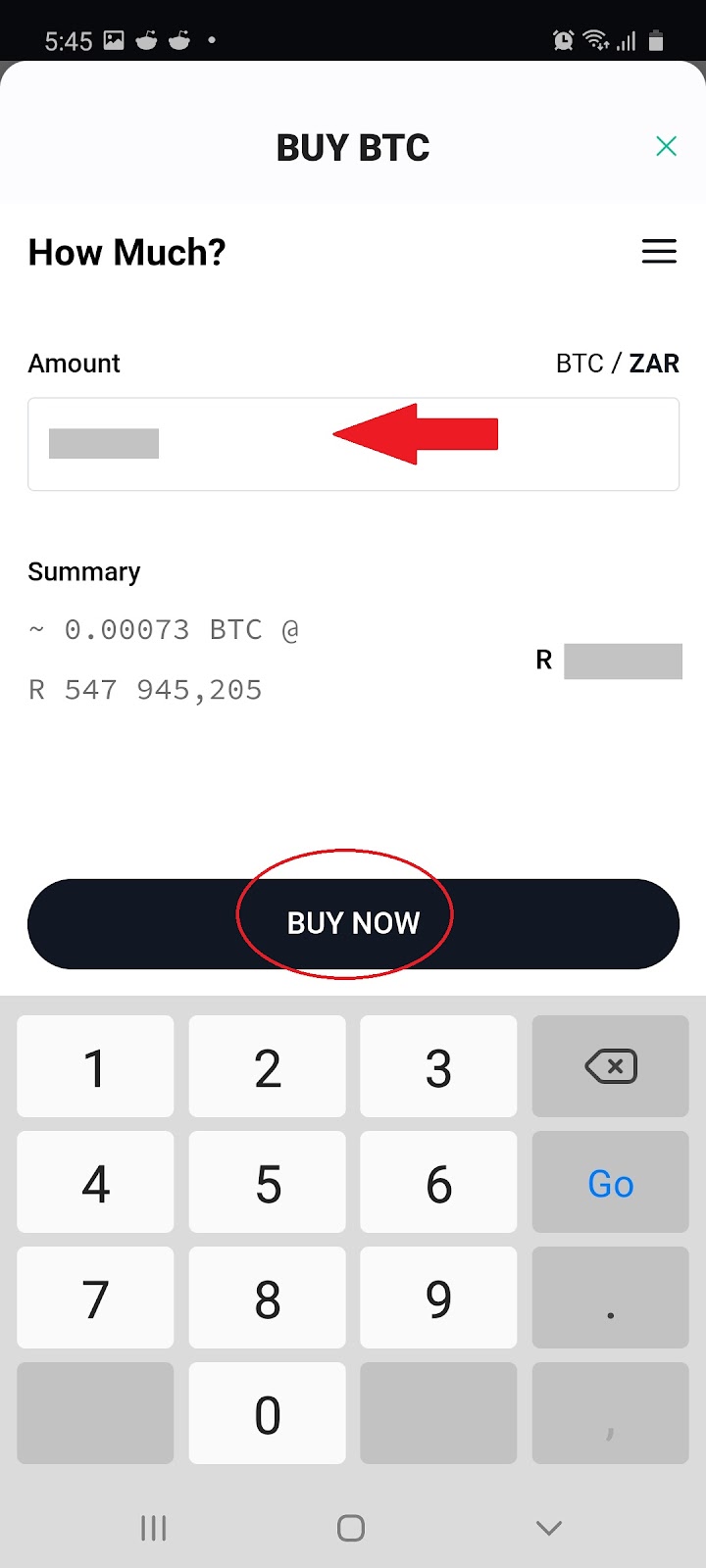The height and width of the screenshot is (1568, 706).
Task: Delete last digit with backspace key
Action: [610, 1066]
